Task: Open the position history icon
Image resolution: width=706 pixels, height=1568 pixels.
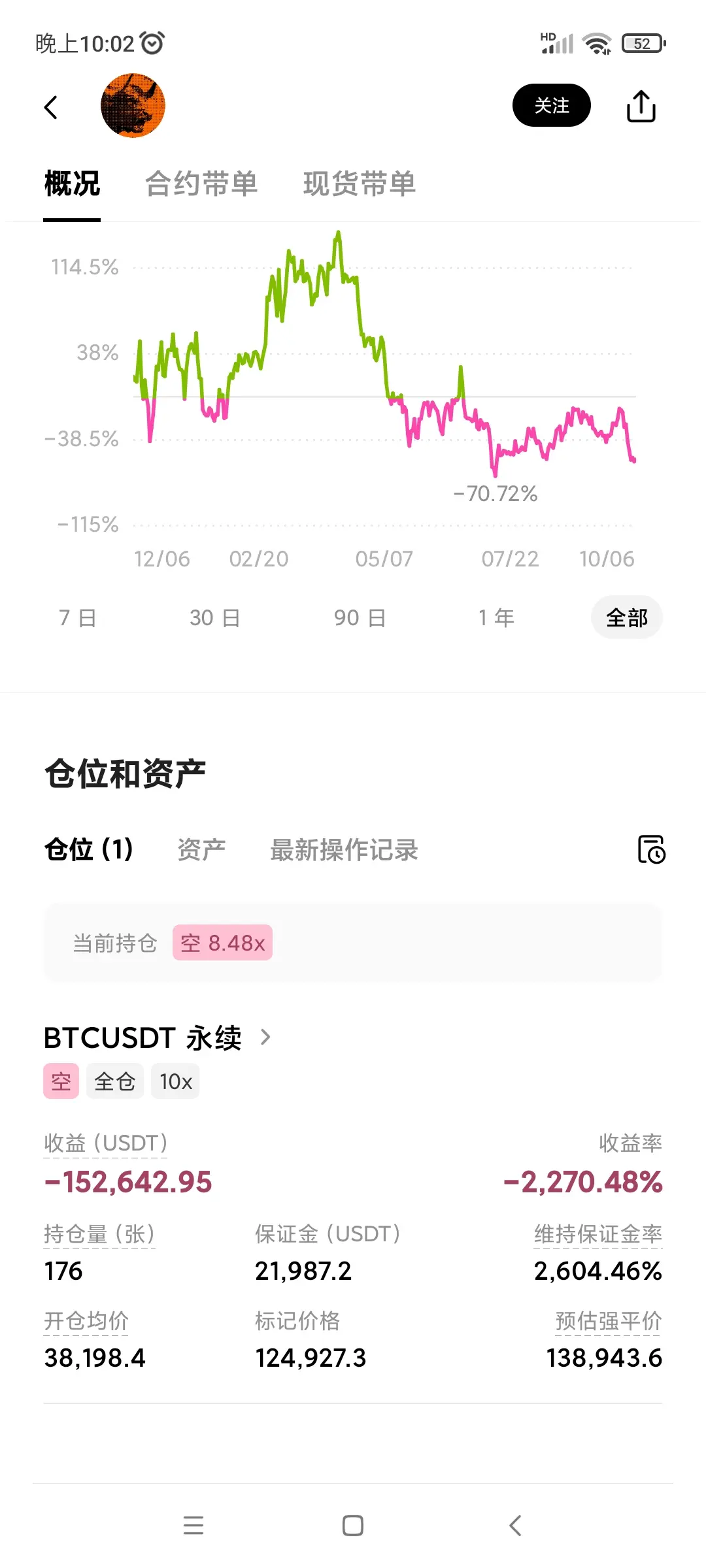Action: point(651,849)
